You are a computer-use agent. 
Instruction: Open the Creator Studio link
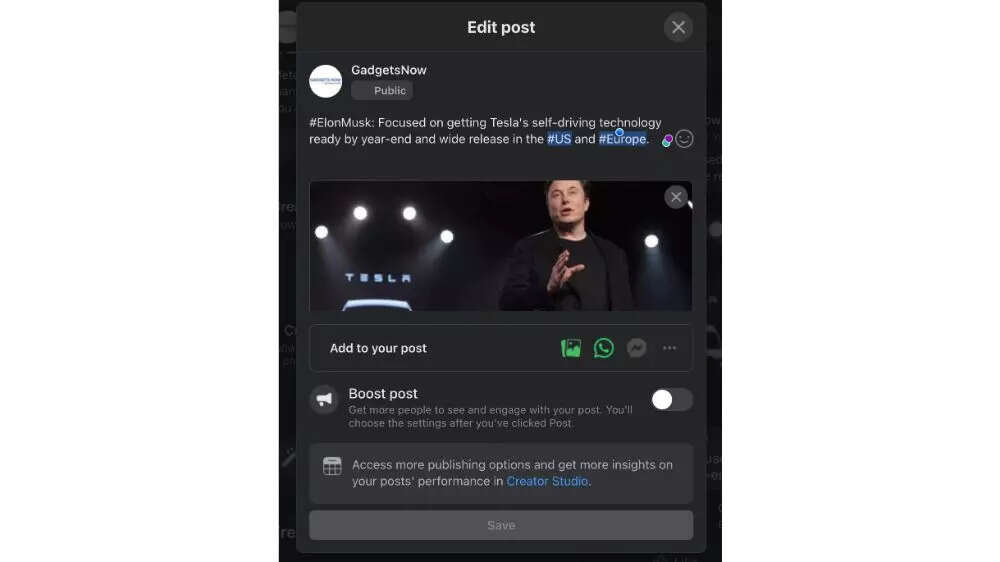[547, 481]
